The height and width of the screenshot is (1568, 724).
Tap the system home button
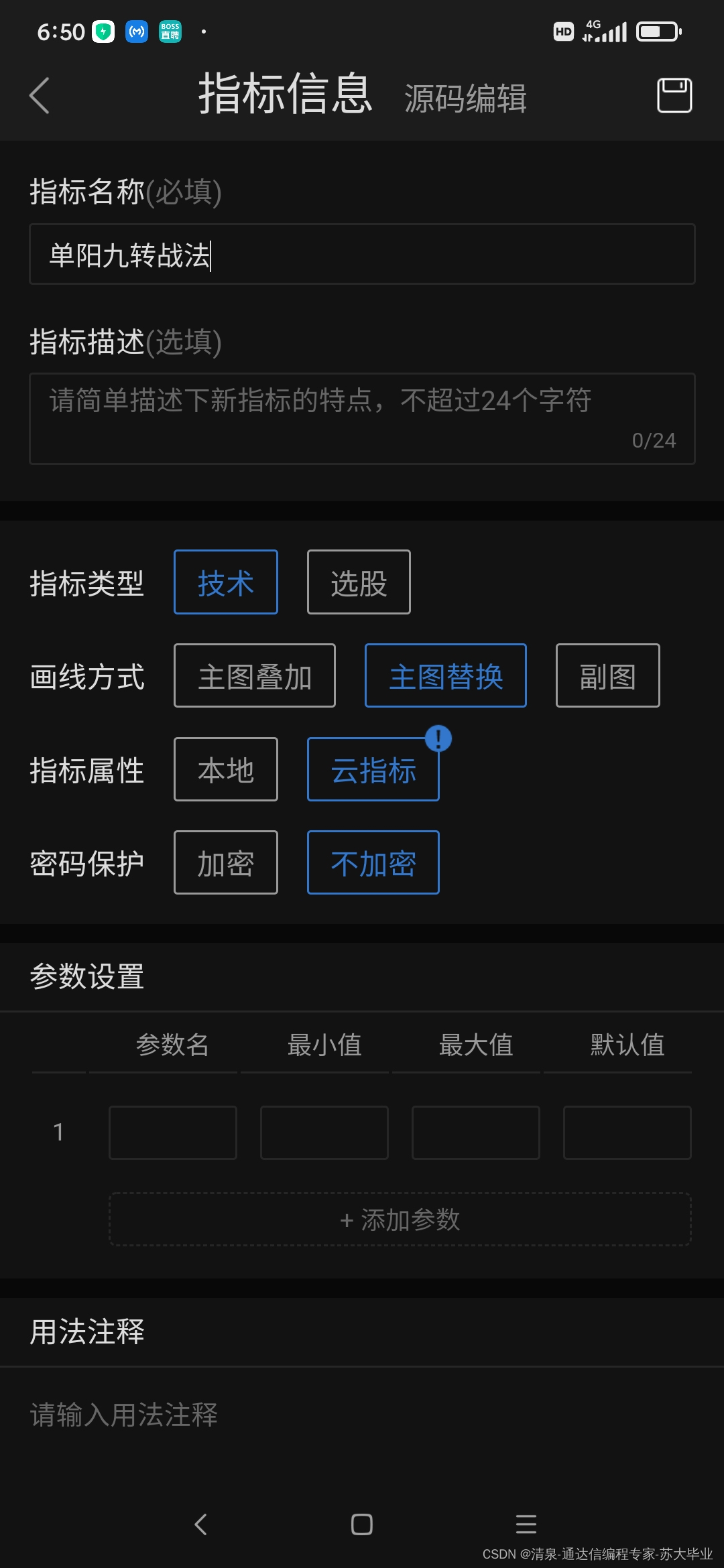[362, 1524]
